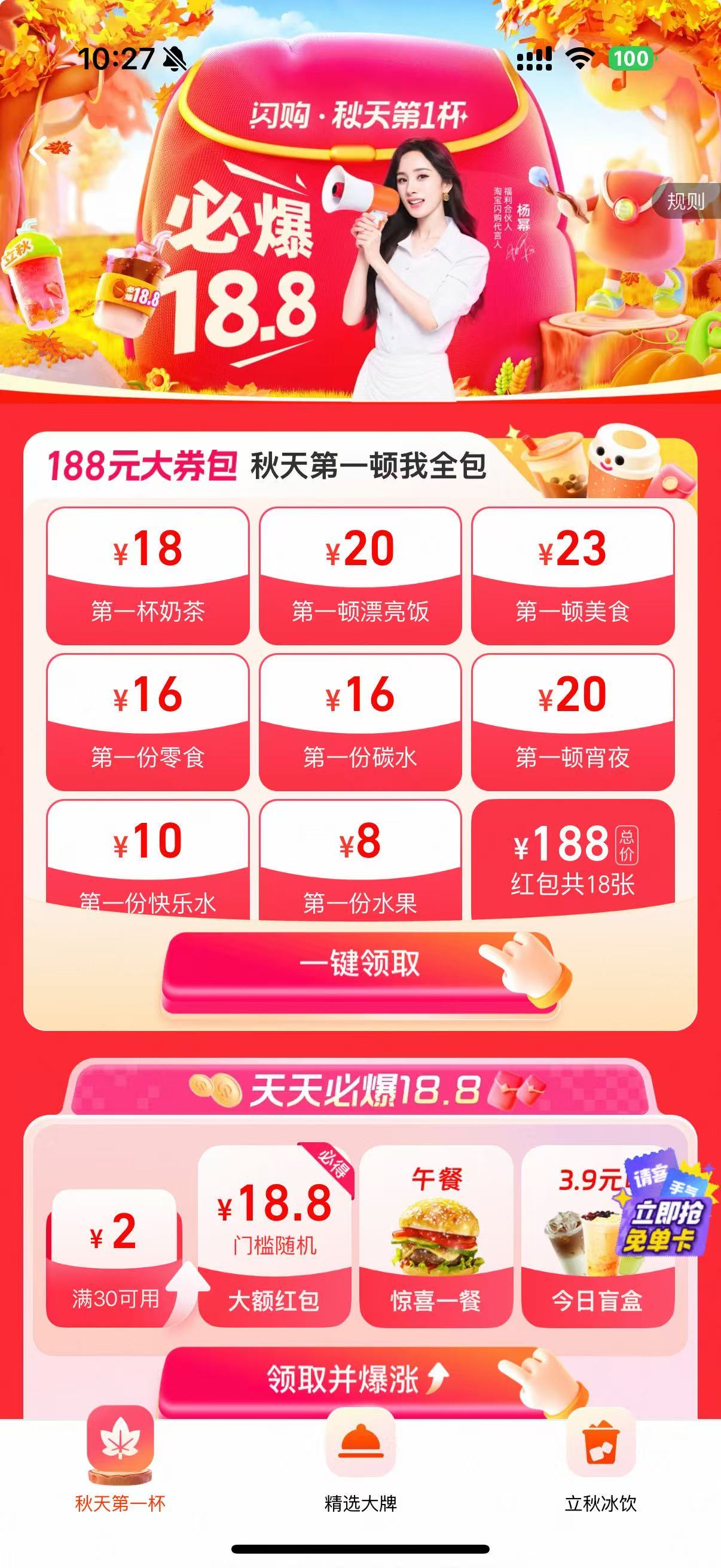Open the 规则 rules button
The image size is (721, 1568).
[686, 201]
